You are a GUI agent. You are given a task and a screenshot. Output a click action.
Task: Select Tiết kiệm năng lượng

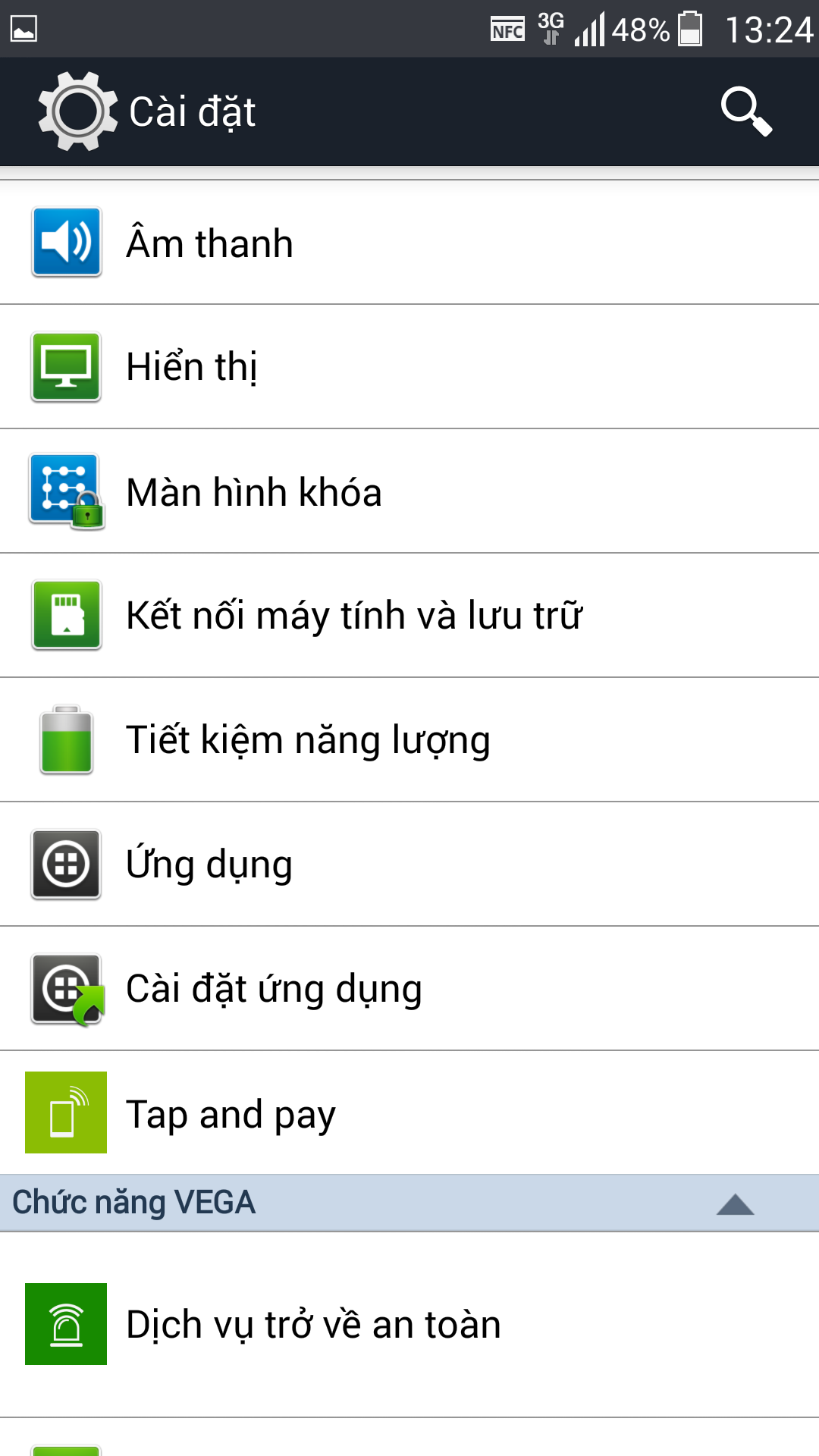click(409, 740)
